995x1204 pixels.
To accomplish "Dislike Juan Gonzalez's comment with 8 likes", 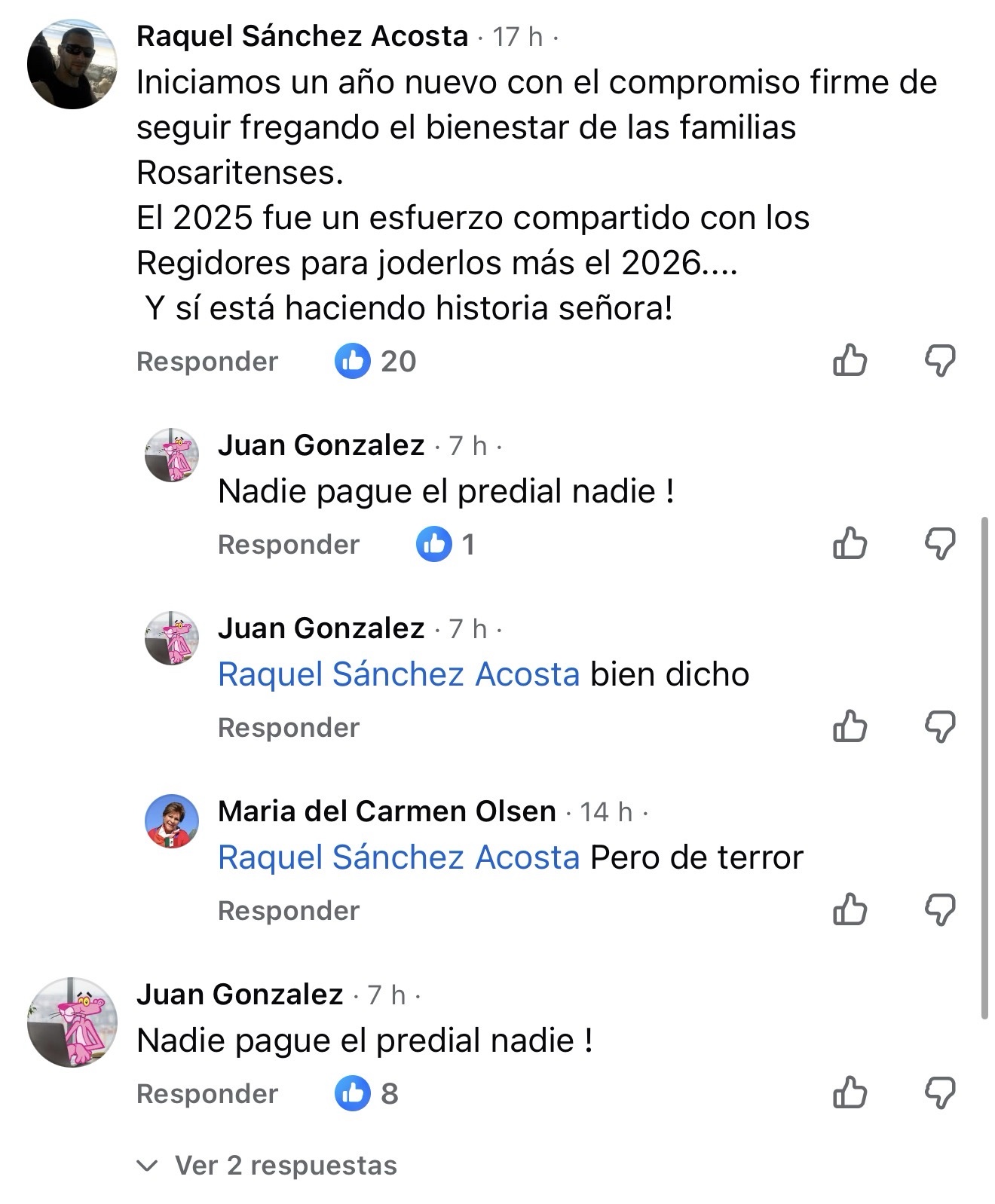I will [x=940, y=1093].
